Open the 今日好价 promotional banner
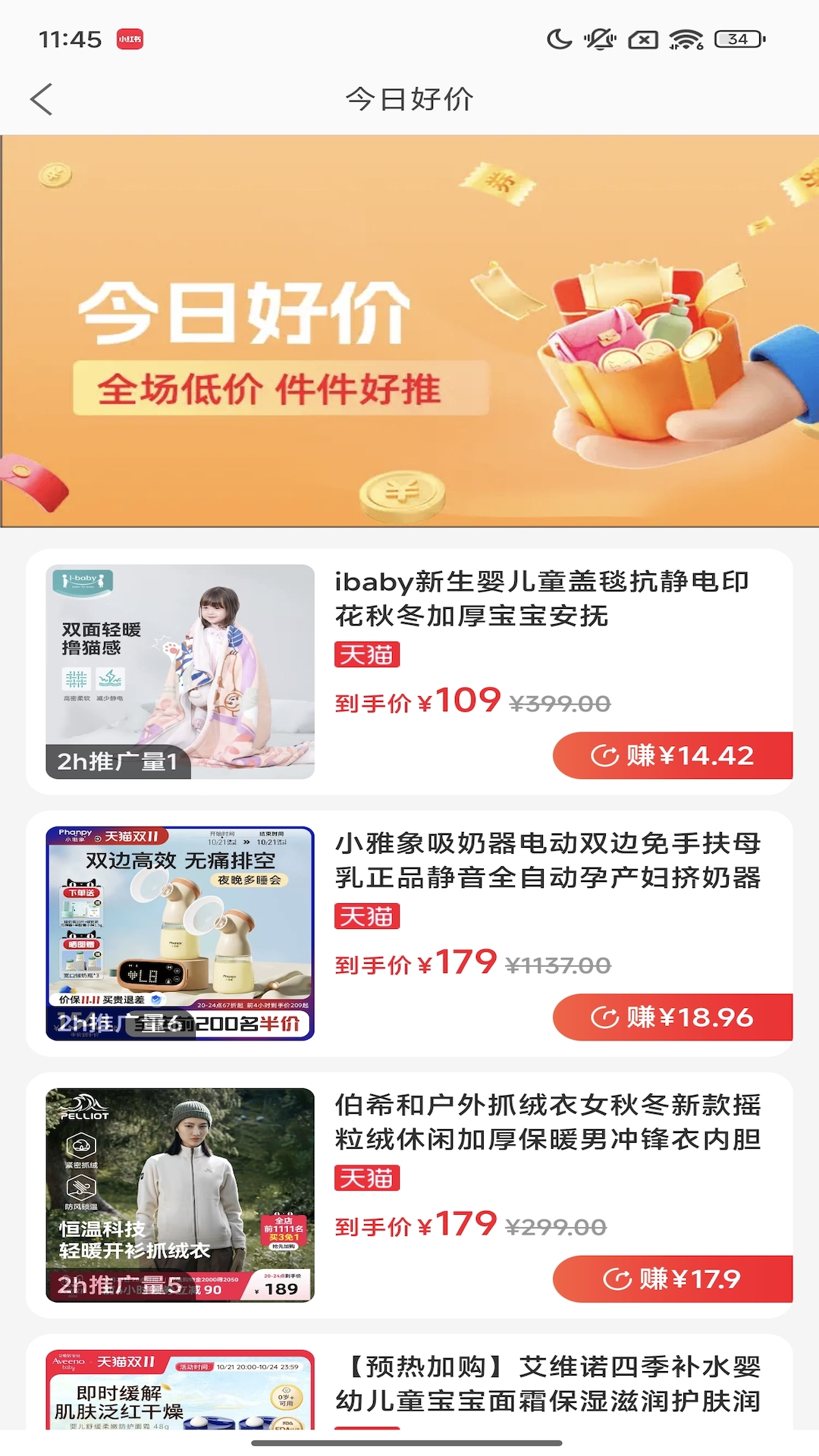This screenshot has width=819, height=1456. 409,331
